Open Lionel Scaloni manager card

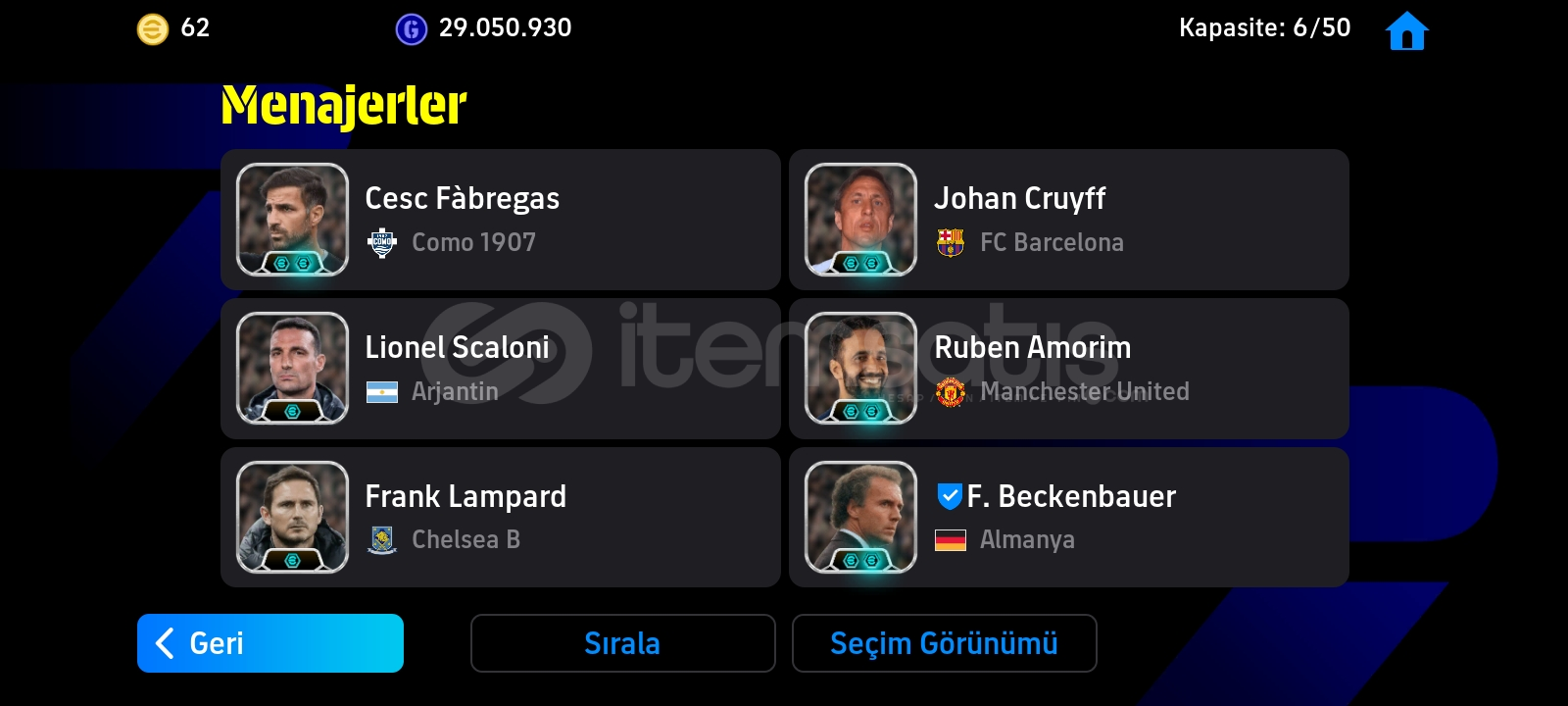500,369
